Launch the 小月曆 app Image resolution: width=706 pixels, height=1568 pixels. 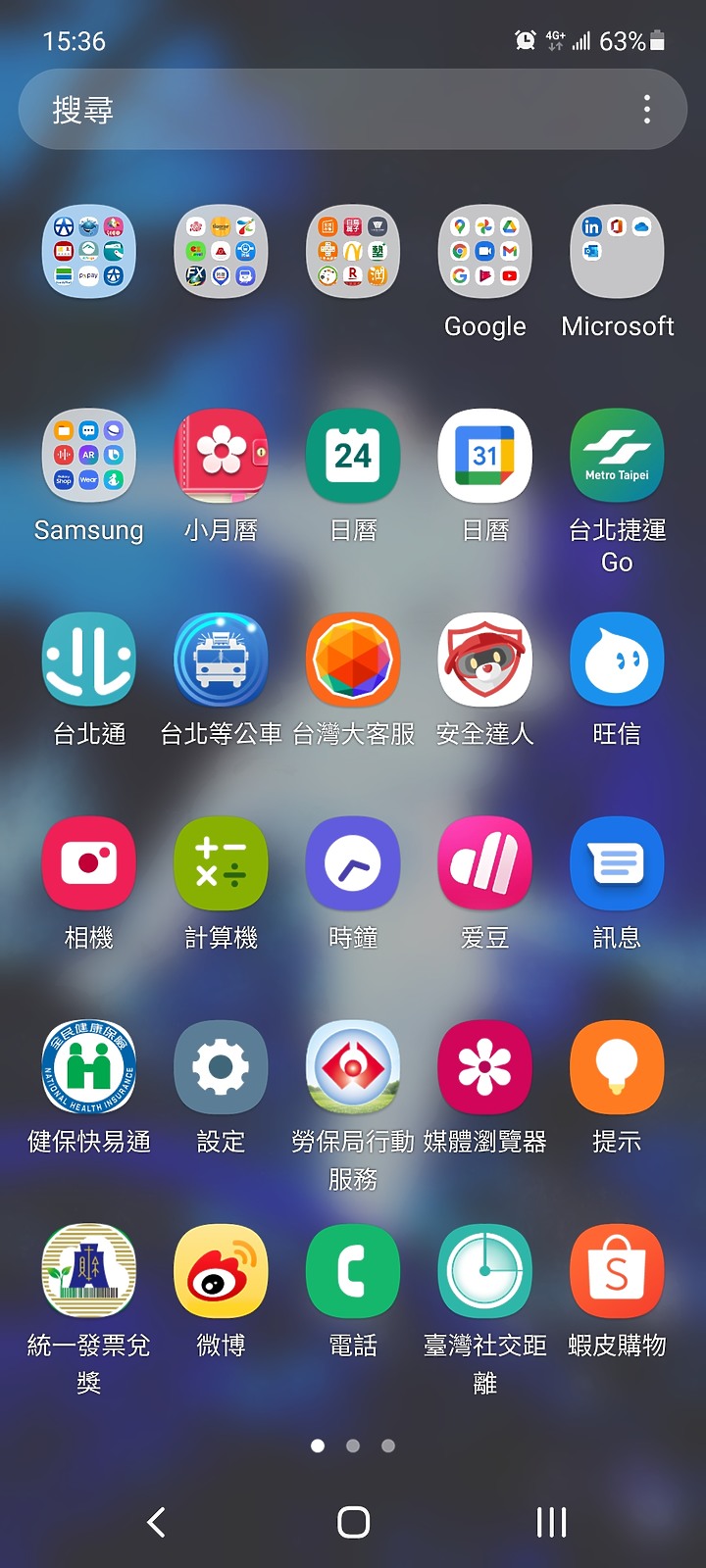pos(221,456)
